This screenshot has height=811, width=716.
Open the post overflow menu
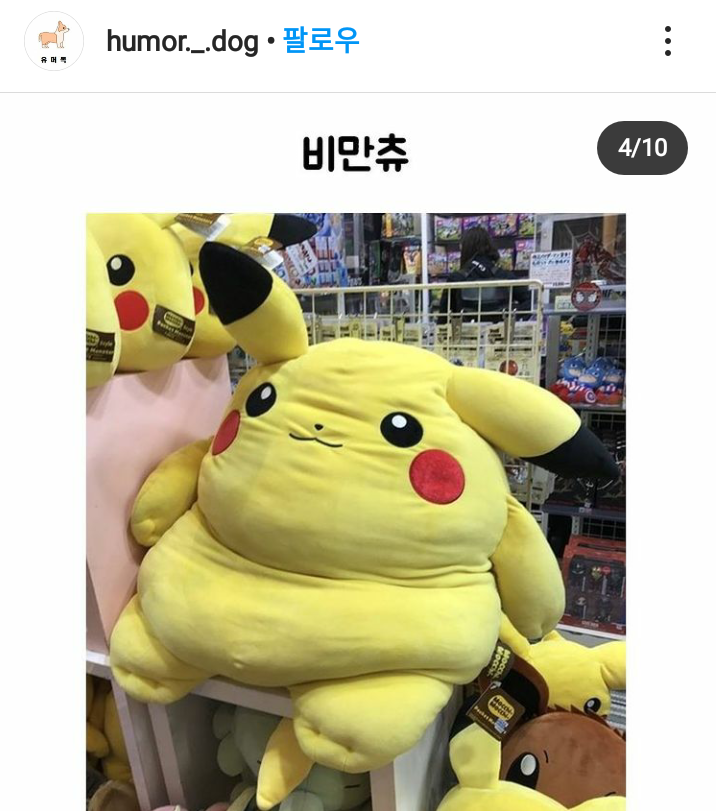(667, 42)
